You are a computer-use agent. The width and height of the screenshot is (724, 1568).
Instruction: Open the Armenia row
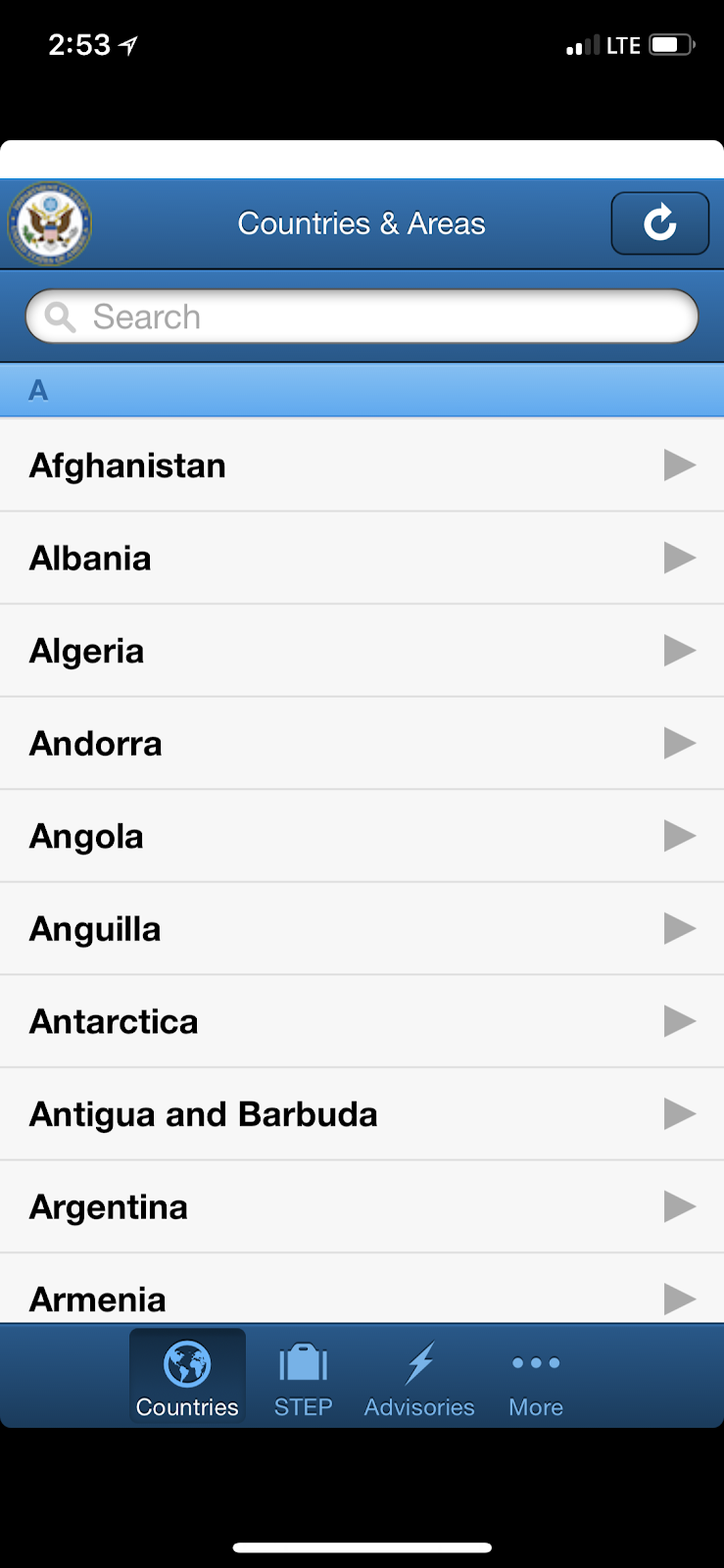362,1296
